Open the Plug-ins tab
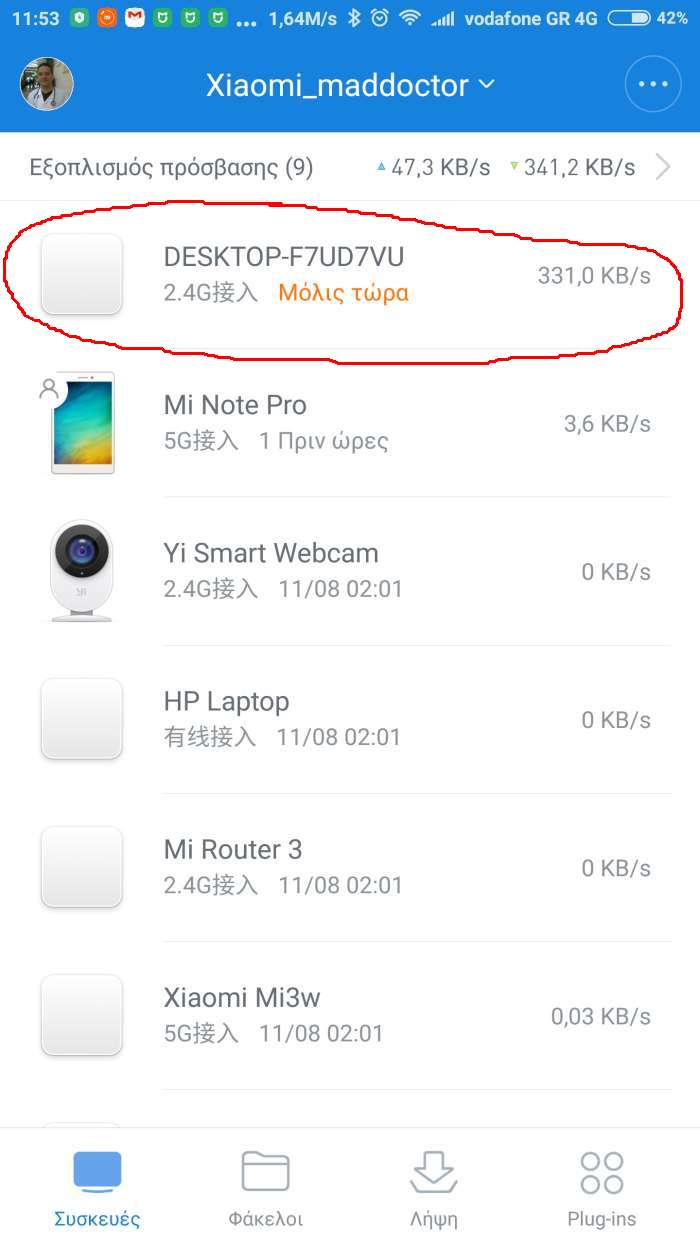 (x=601, y=1188)
